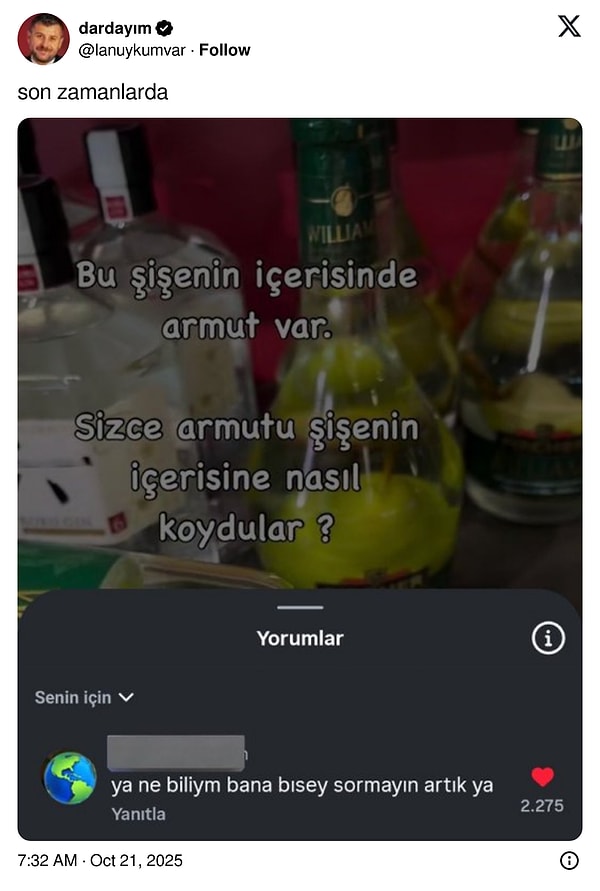Open the 7:32 AM · Oct 21, 2025 timestamp
This screenshot has height=891, width=600.
pos(100,860)
